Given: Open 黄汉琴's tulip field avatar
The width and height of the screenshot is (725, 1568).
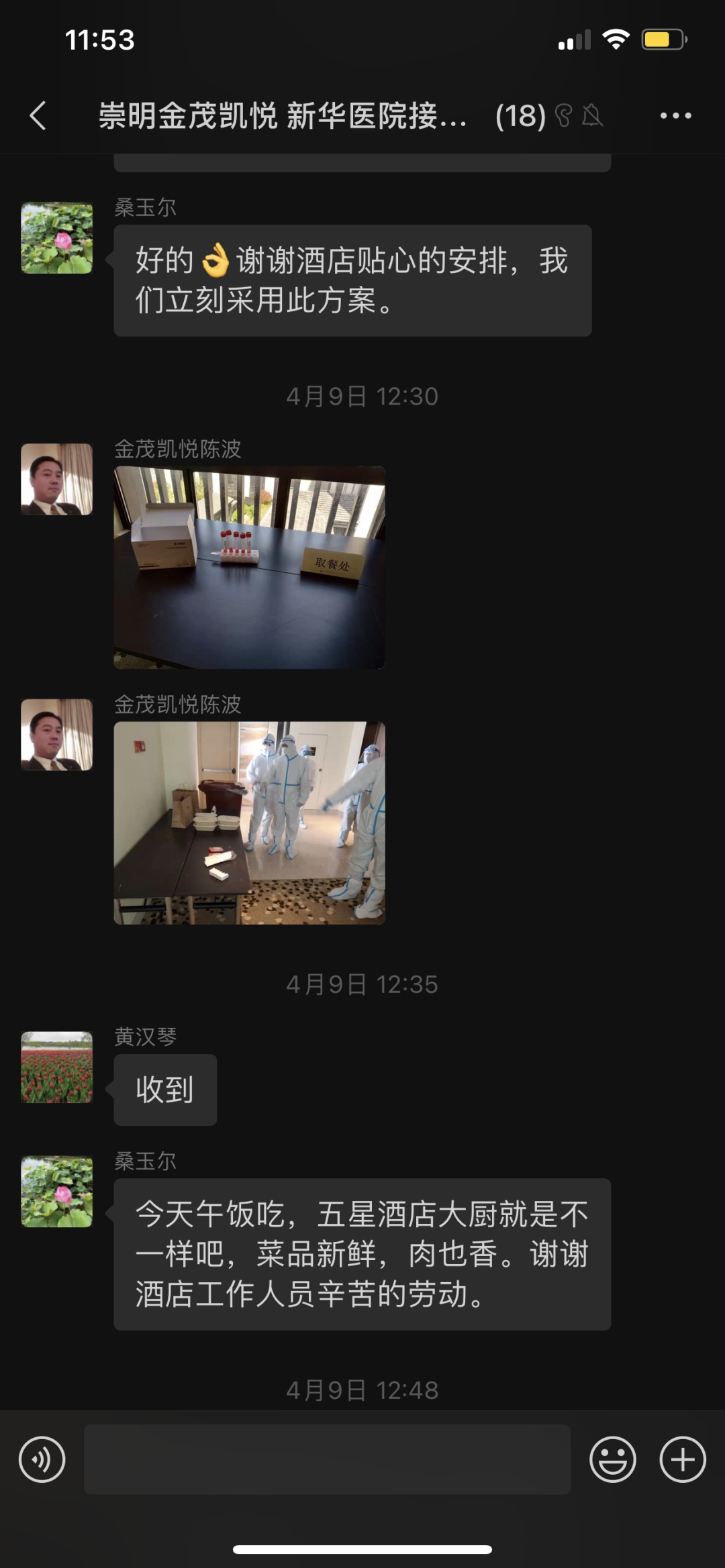Looking at the screenshot, I should point(57,1067).
